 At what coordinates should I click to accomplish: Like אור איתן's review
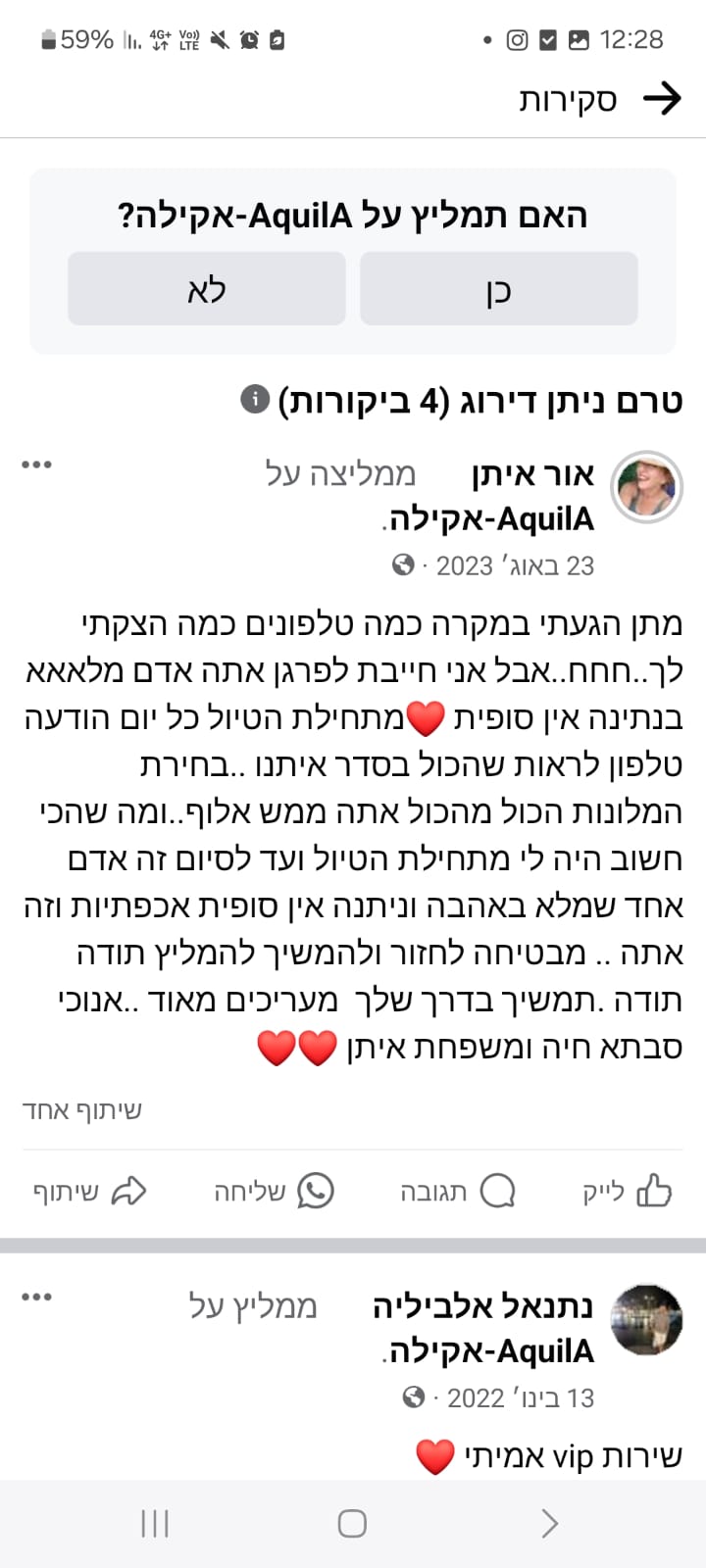628,1192
